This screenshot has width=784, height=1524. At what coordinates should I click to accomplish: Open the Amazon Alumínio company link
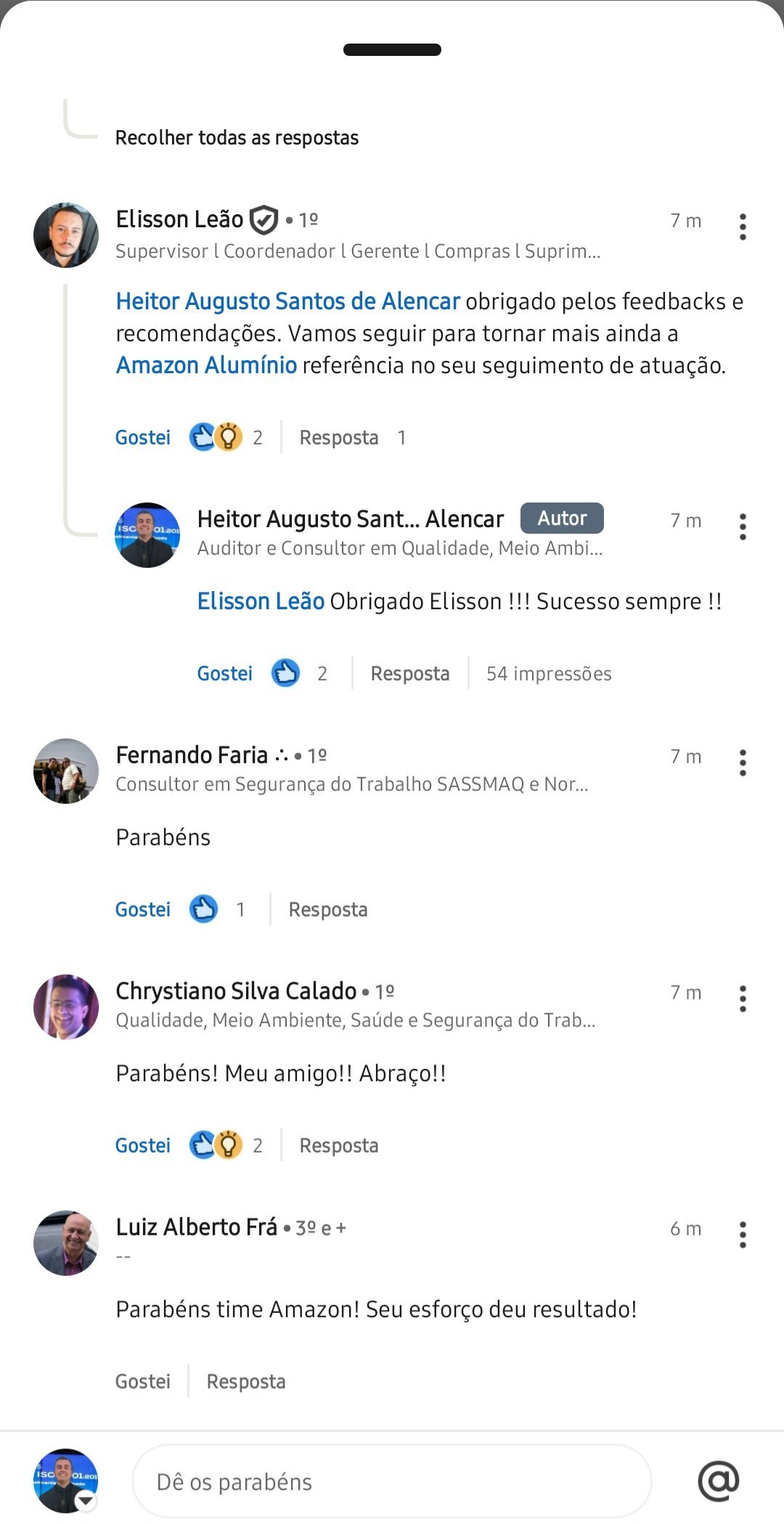click(205, 364)
